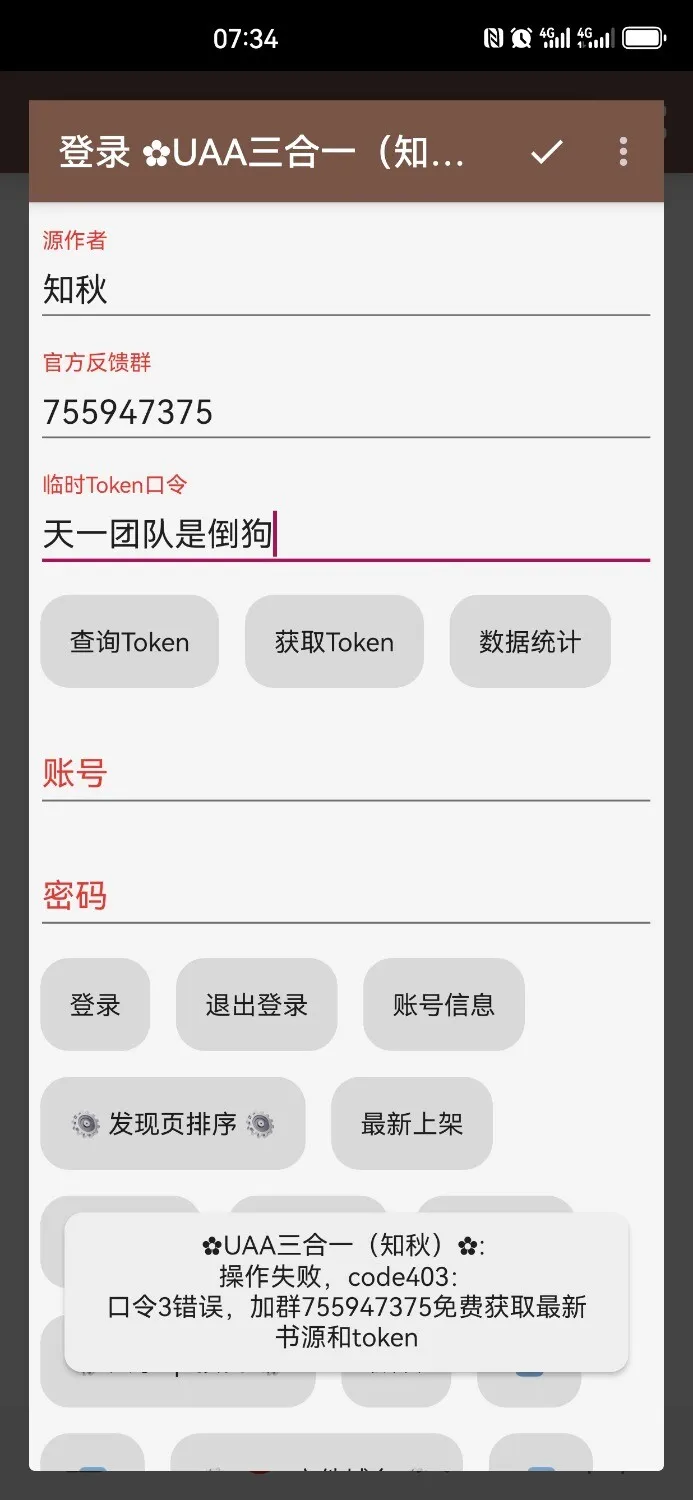View 账号信息

(443, 1005)
